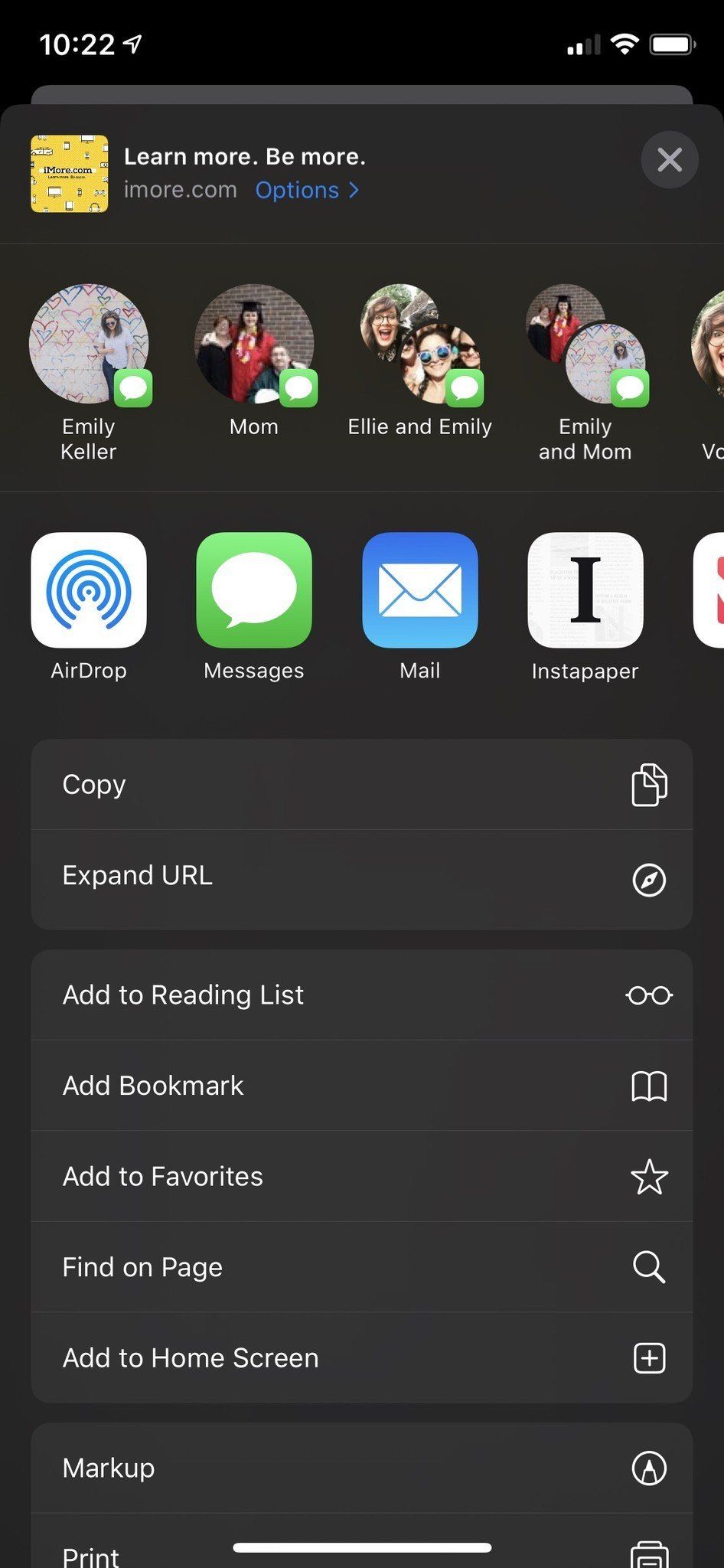This screenshot has height=1568, width=724.
Task: Tap the plus-box icon for Add to Home Screen
Action: [648, 1358]
